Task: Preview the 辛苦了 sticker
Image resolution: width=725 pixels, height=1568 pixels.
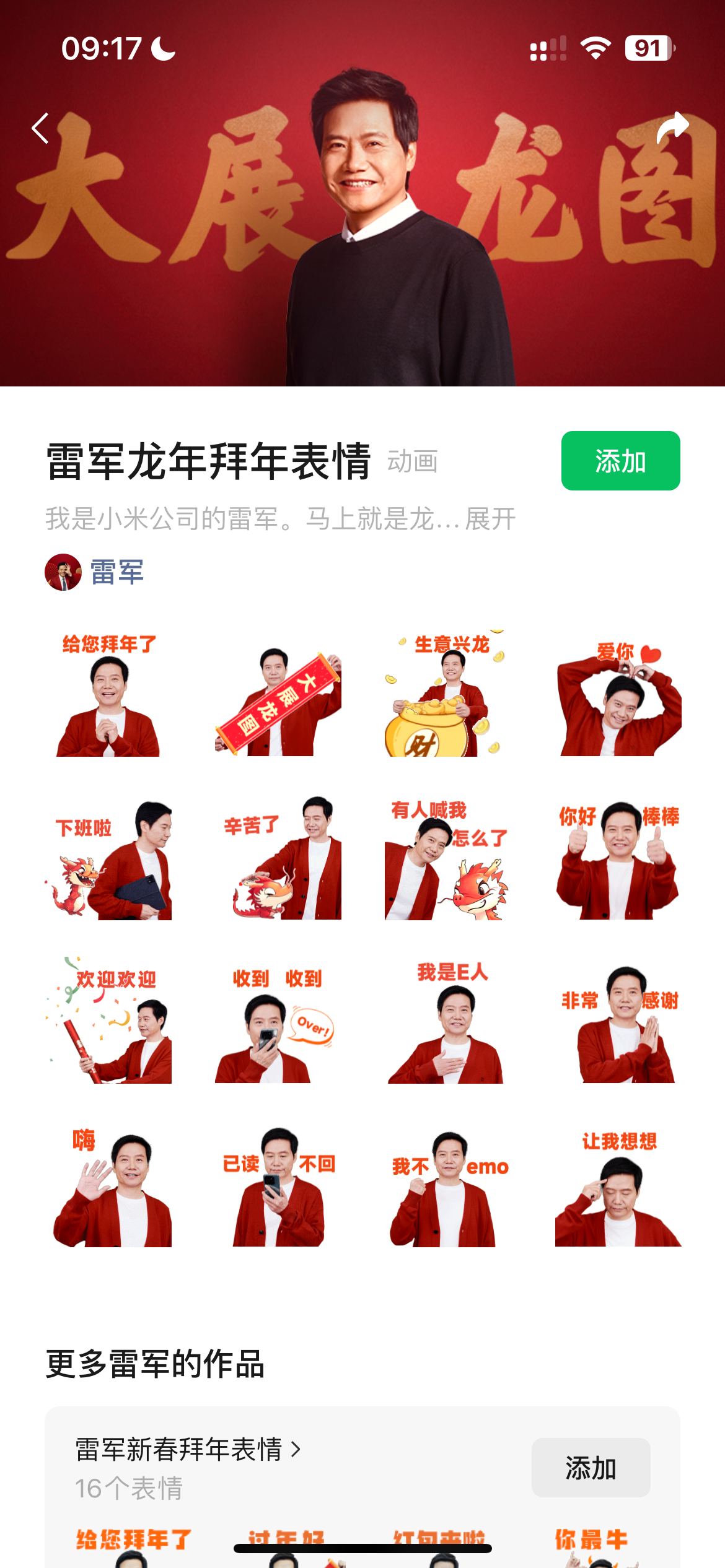Action: coord(278,860)
